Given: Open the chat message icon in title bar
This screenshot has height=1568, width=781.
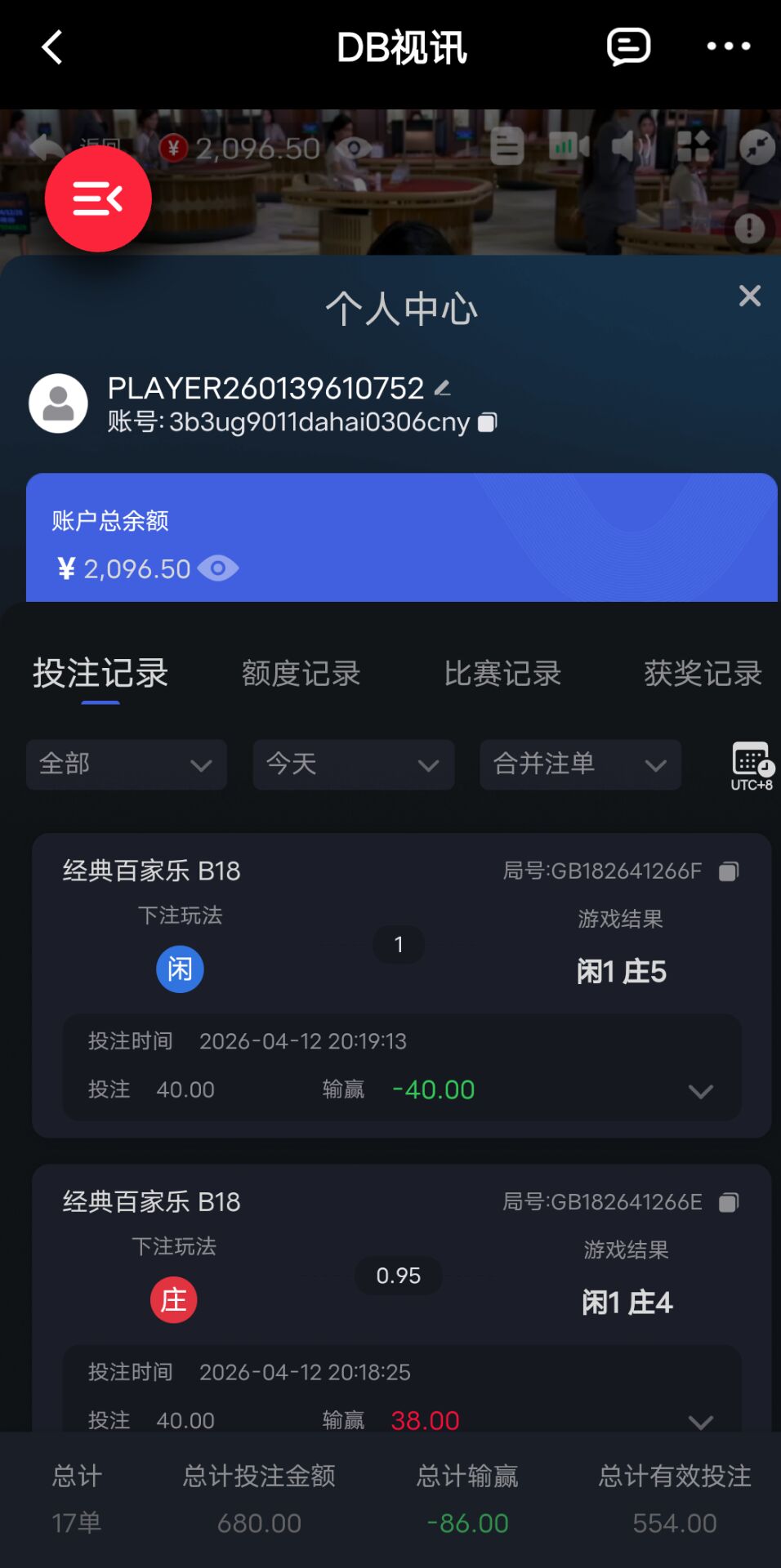Looking at the screenshot, I should [627, 47].
